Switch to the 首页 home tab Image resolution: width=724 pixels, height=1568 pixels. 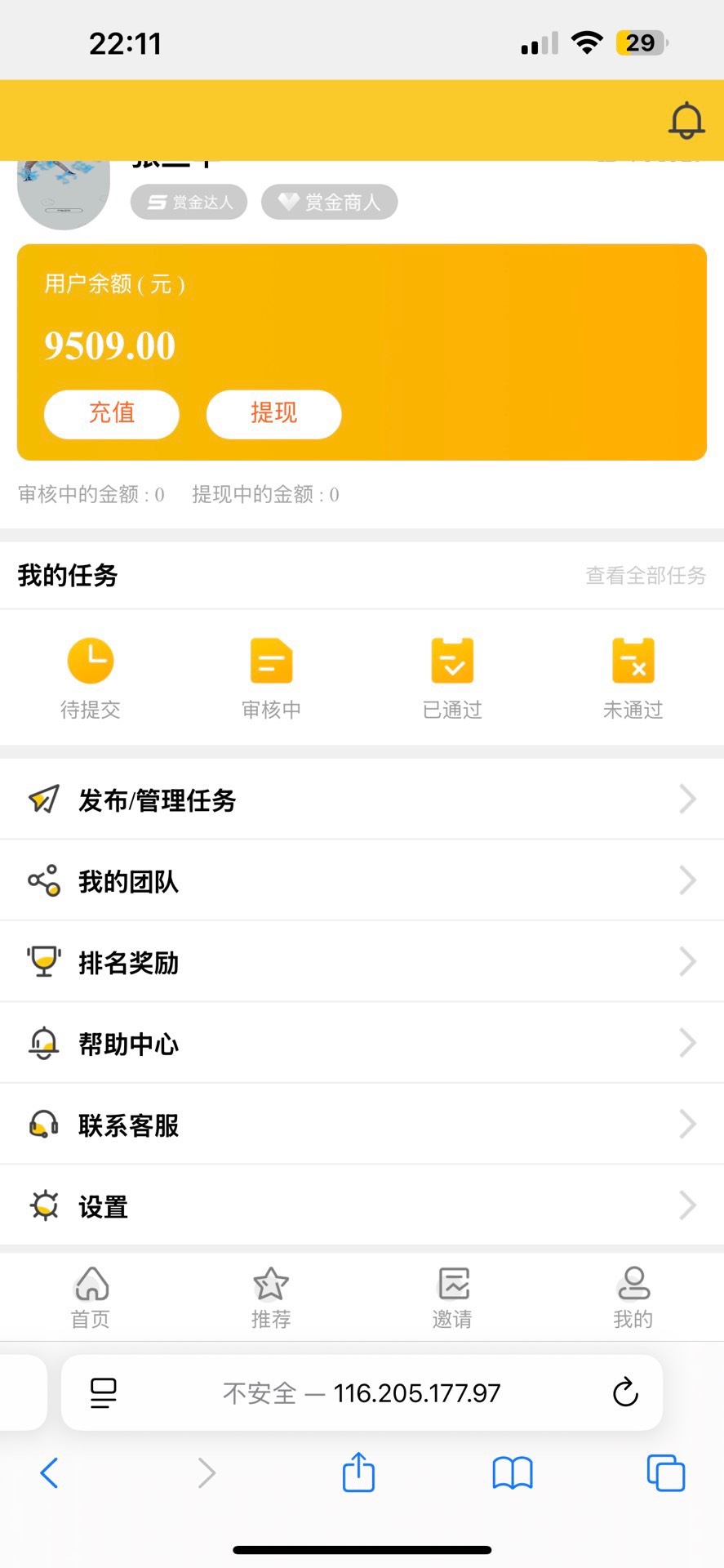point(91,1297)
